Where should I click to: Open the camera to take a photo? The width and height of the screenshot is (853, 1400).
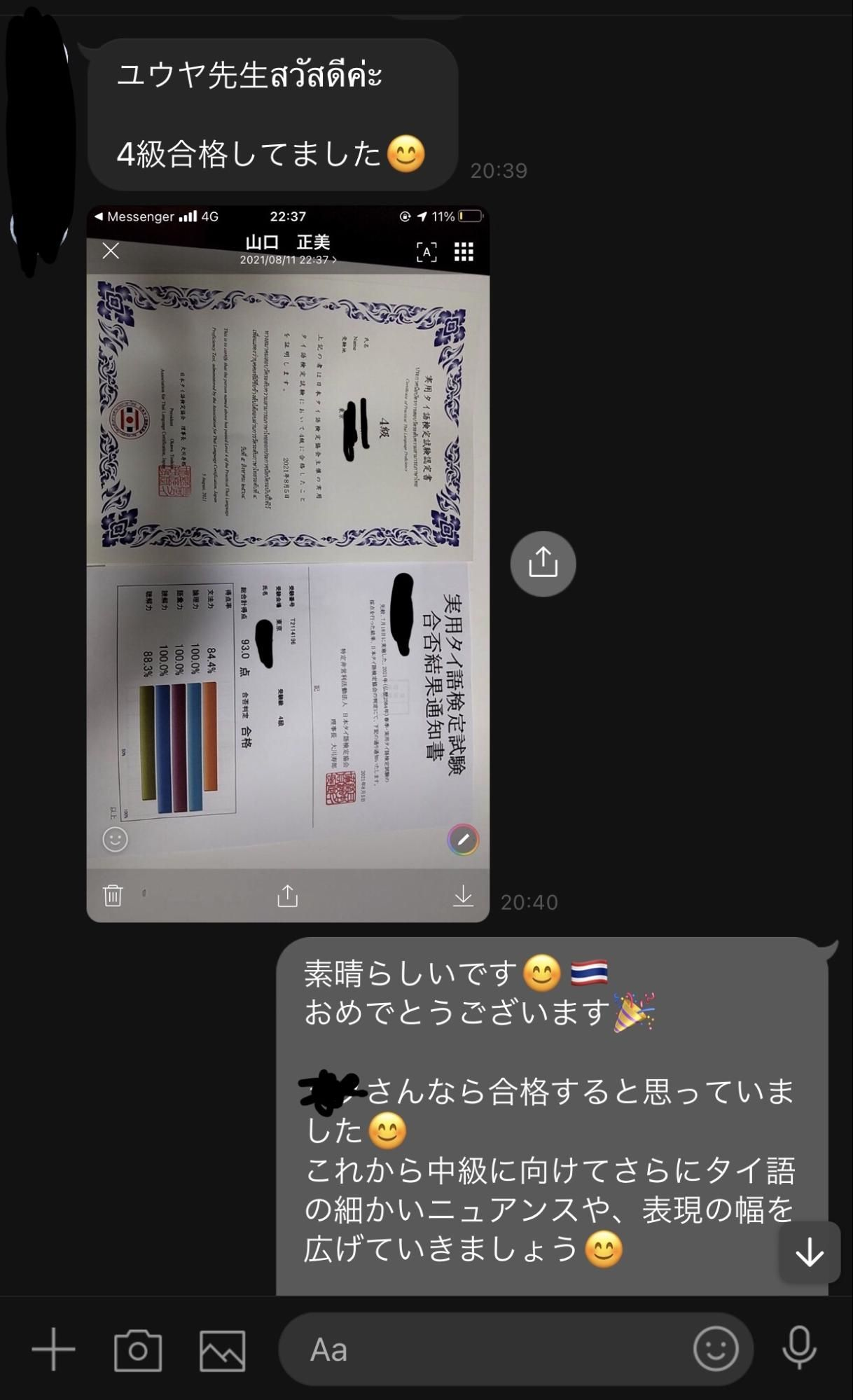coord(138,1350)
